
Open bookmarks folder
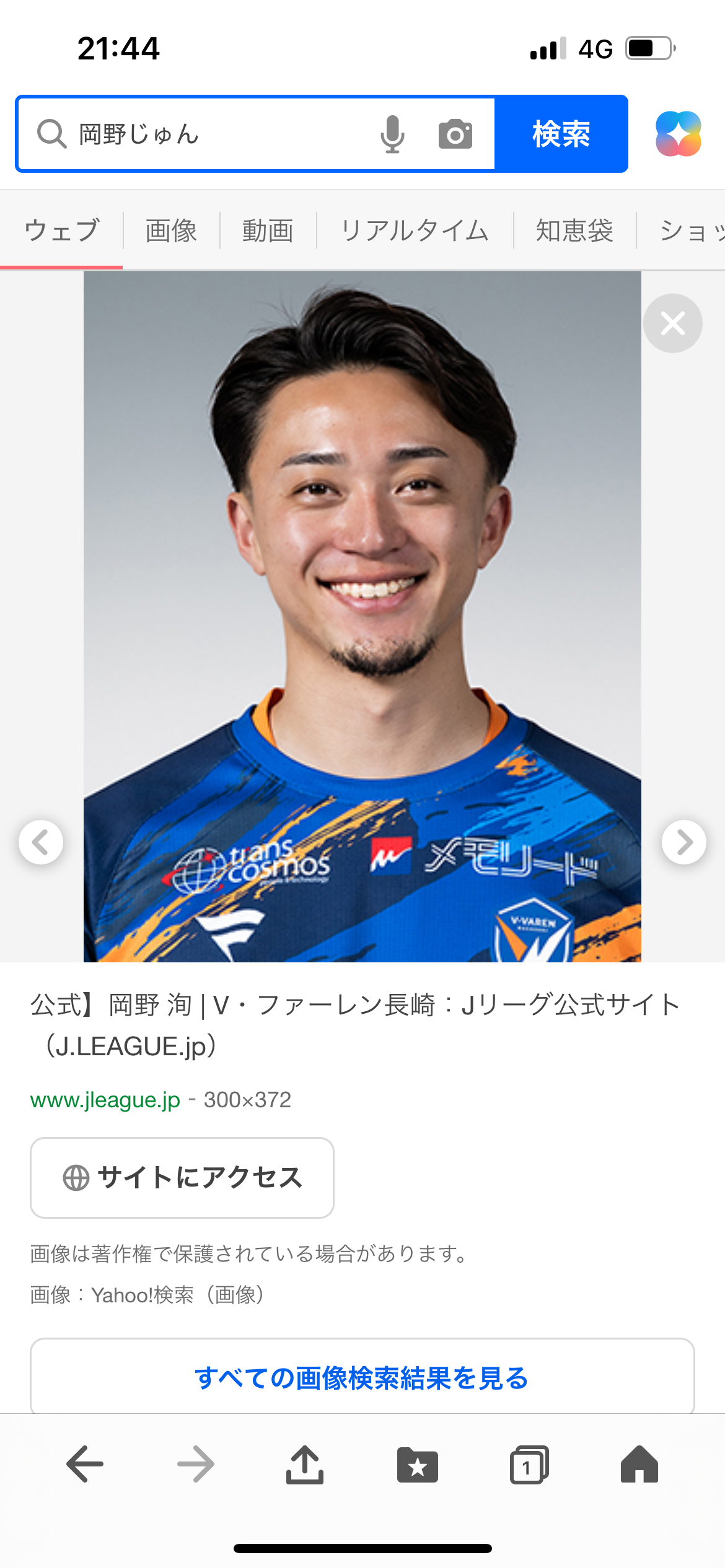[x=417, y=1465]
